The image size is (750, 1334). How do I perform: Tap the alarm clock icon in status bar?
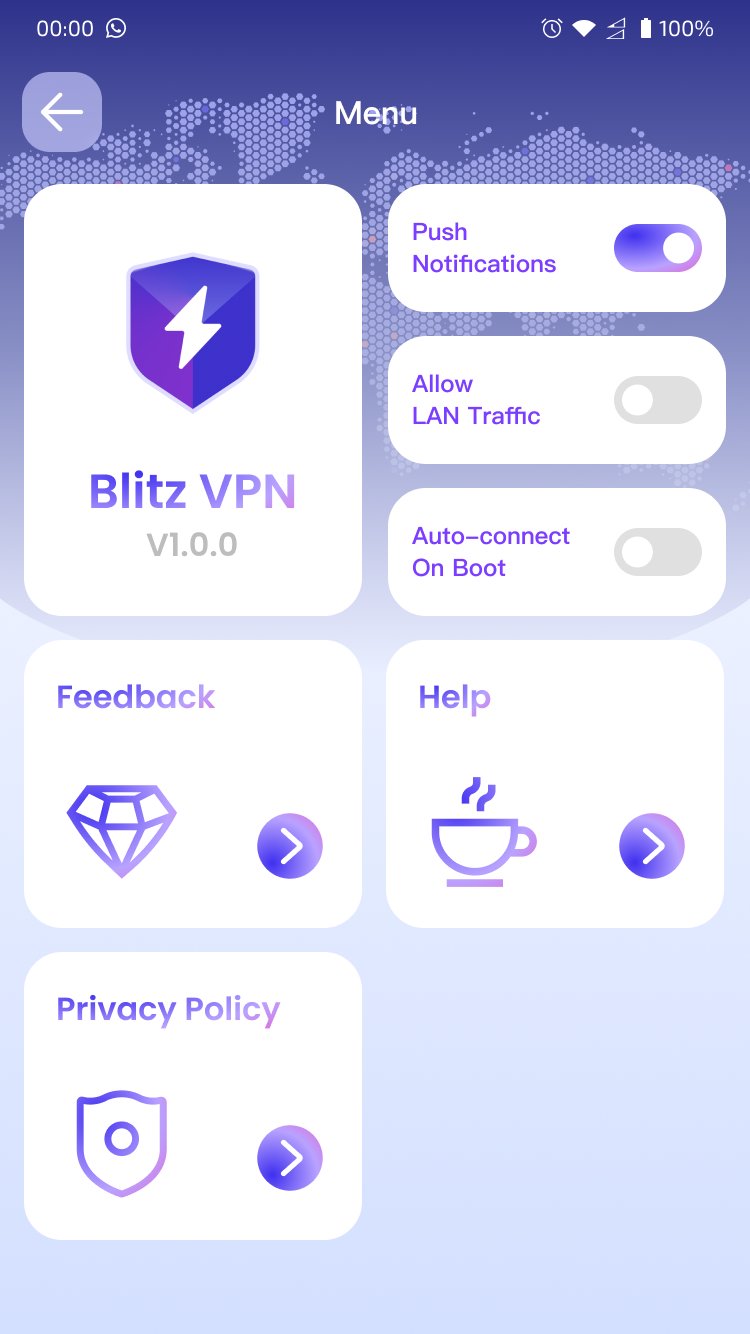tap(550, 28)
